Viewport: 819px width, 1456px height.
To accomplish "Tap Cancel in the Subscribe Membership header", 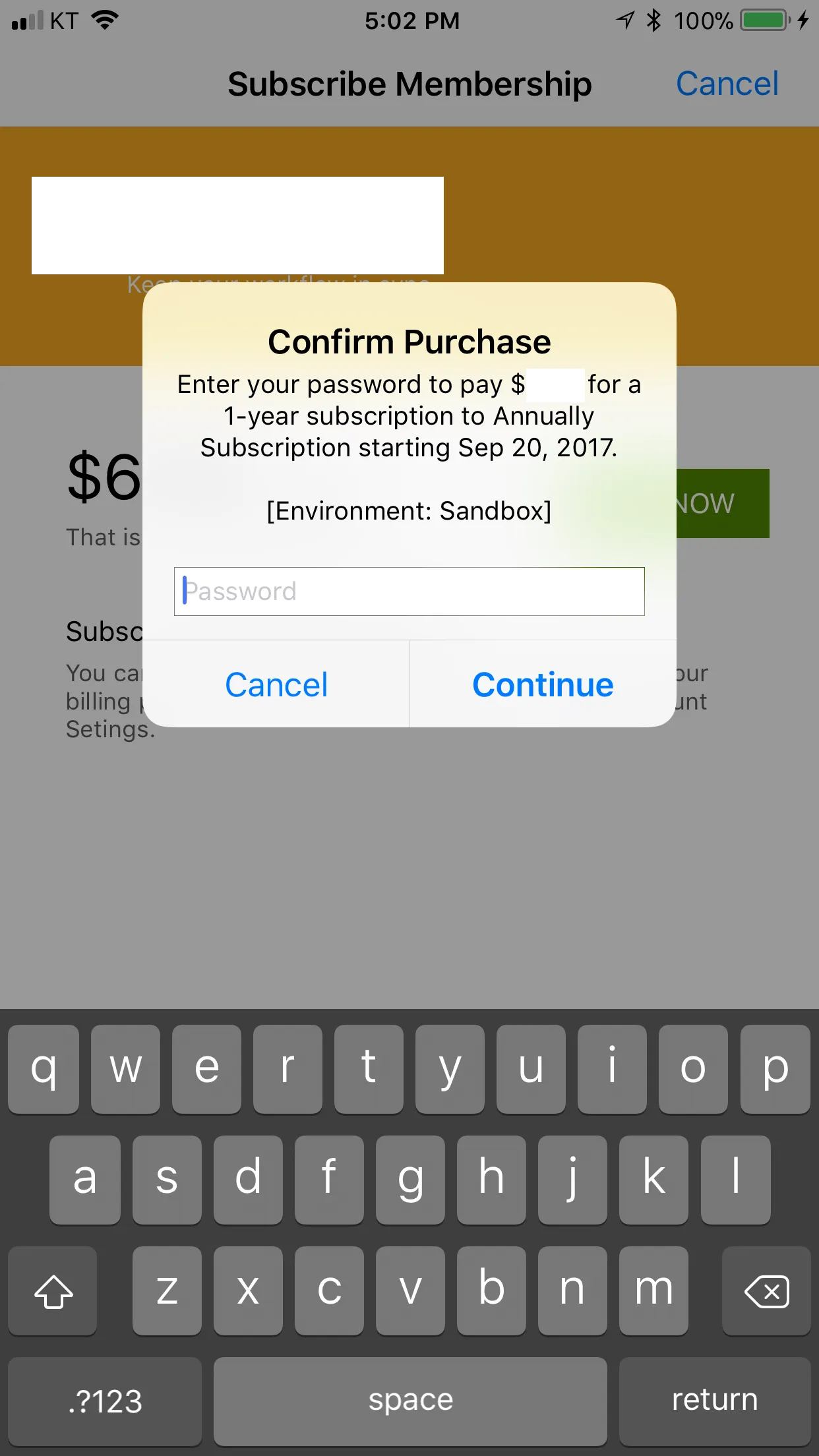I will (x=727, y=84).
